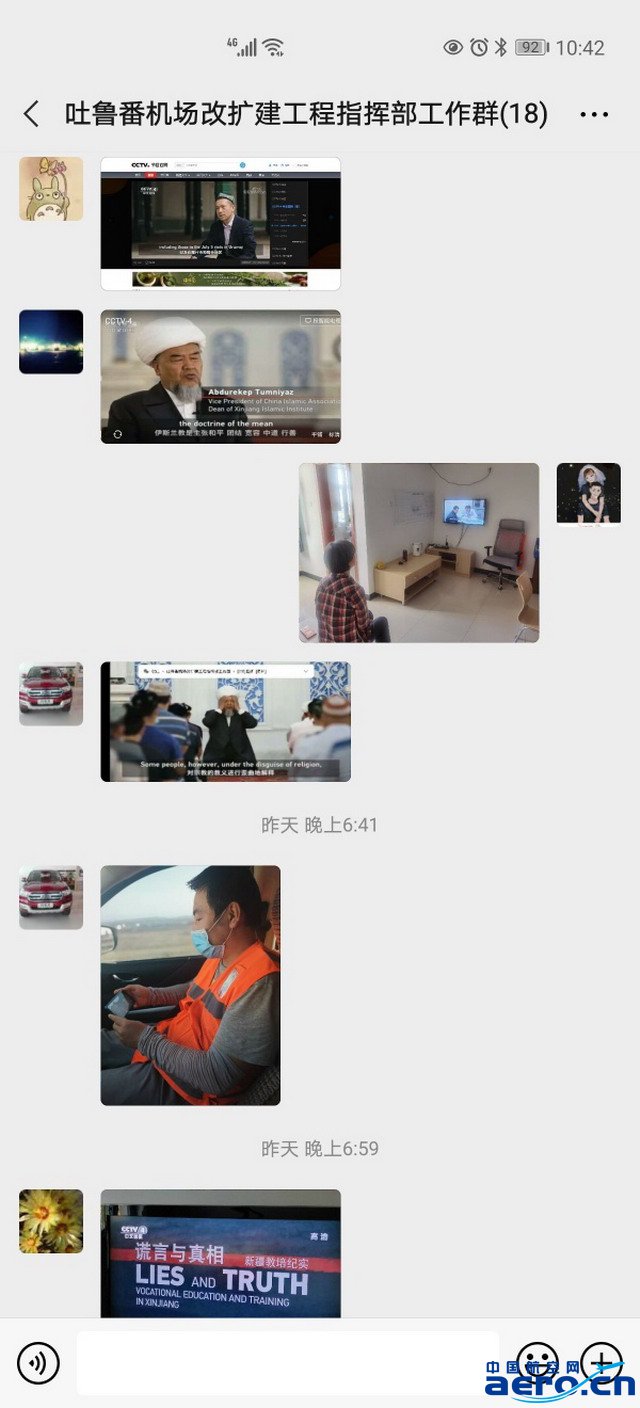The width and height of the screenshot is (640, 1408).
Task: Tap the message text field
Action: tap(288, 1362)
